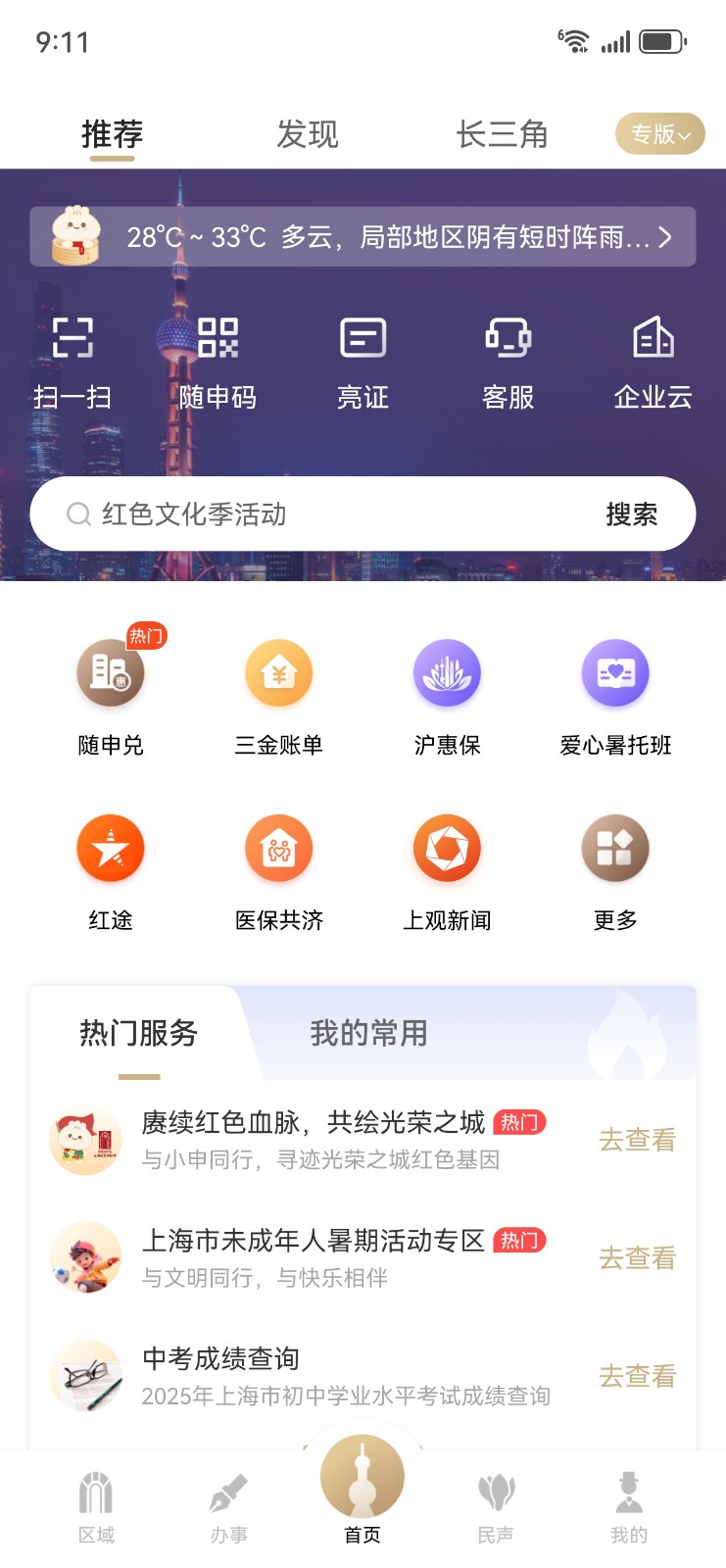Tap 去查看 for 中考成绩查询
Viewport: 726px width, 1568px height.
click(x=636, y=1375)
